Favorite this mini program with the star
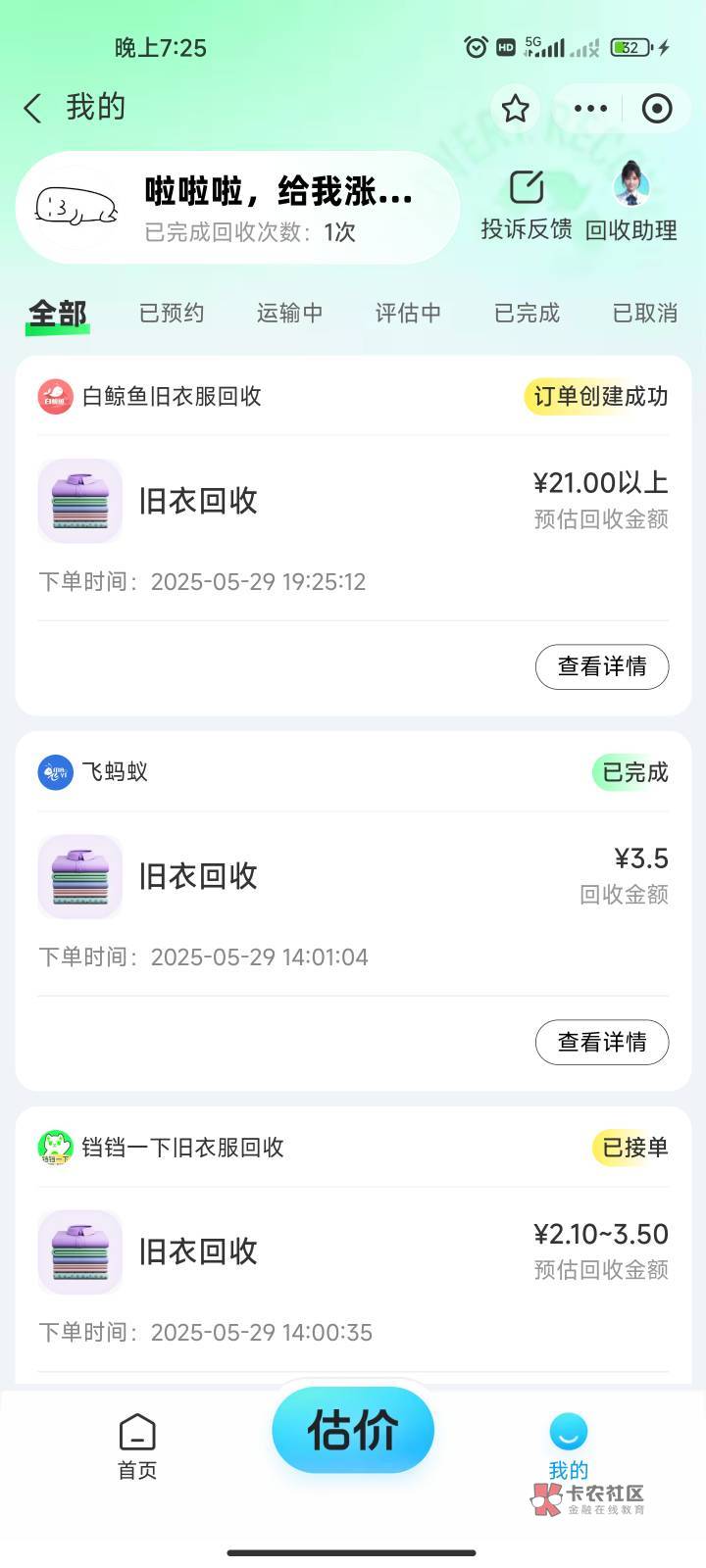The image size is (706, 1568). click(x=516, y=108)
